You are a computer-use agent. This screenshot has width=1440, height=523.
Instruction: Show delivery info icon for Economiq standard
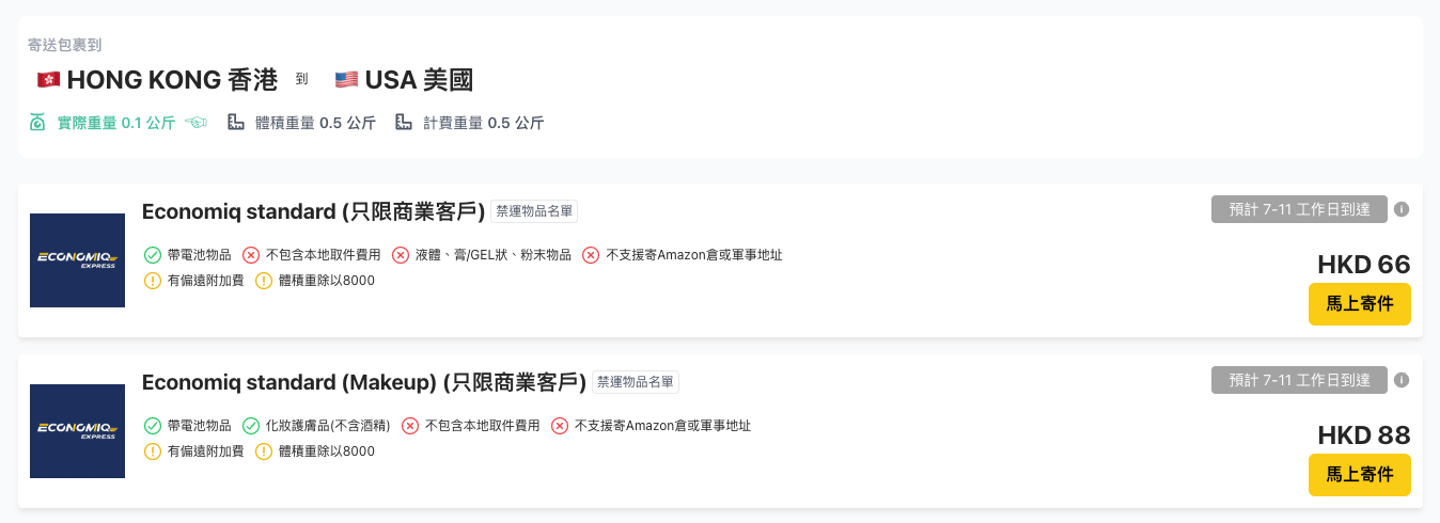(x=1402, y=209)
